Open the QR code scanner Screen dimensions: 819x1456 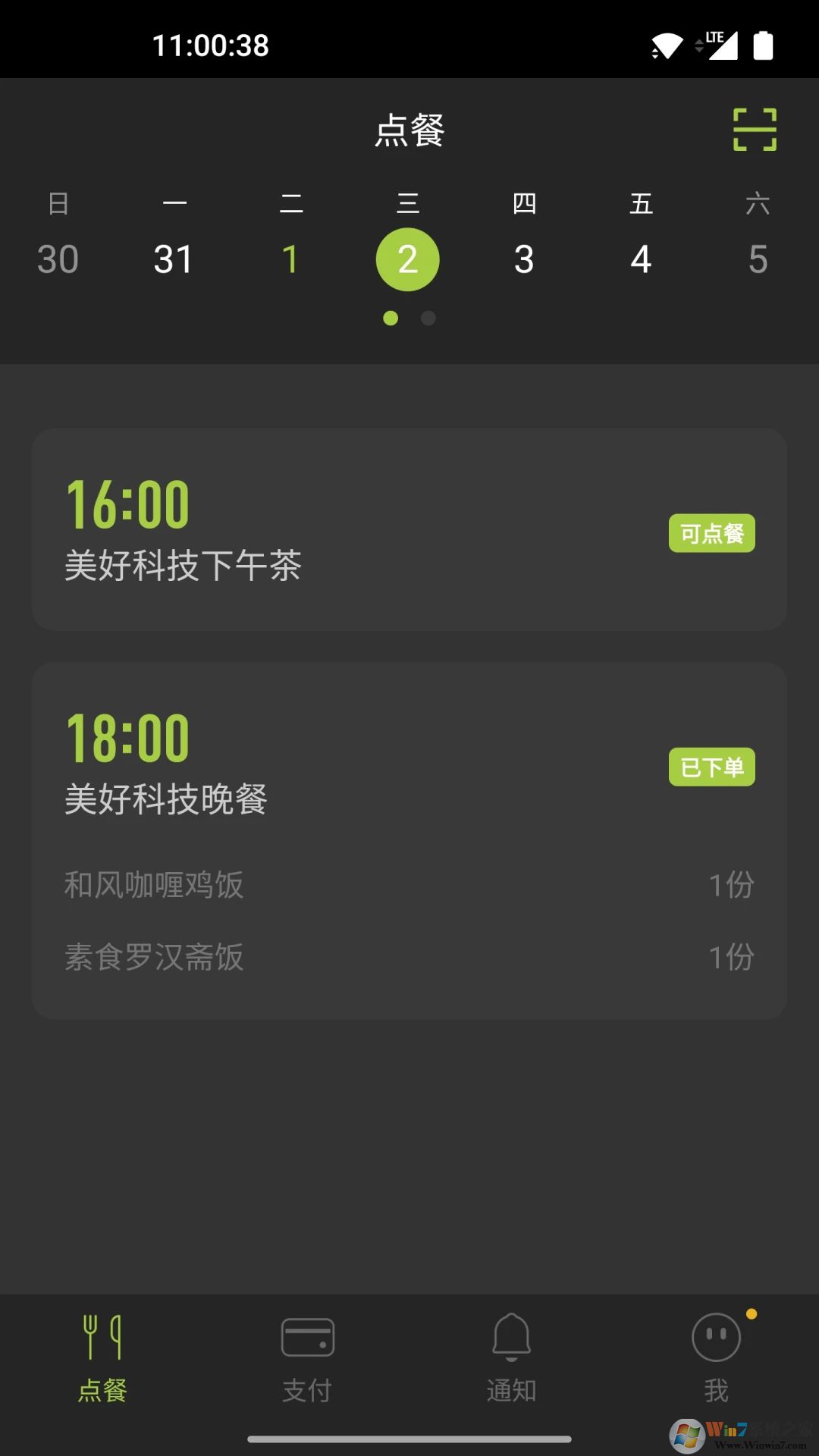click(x=755, y=129)
